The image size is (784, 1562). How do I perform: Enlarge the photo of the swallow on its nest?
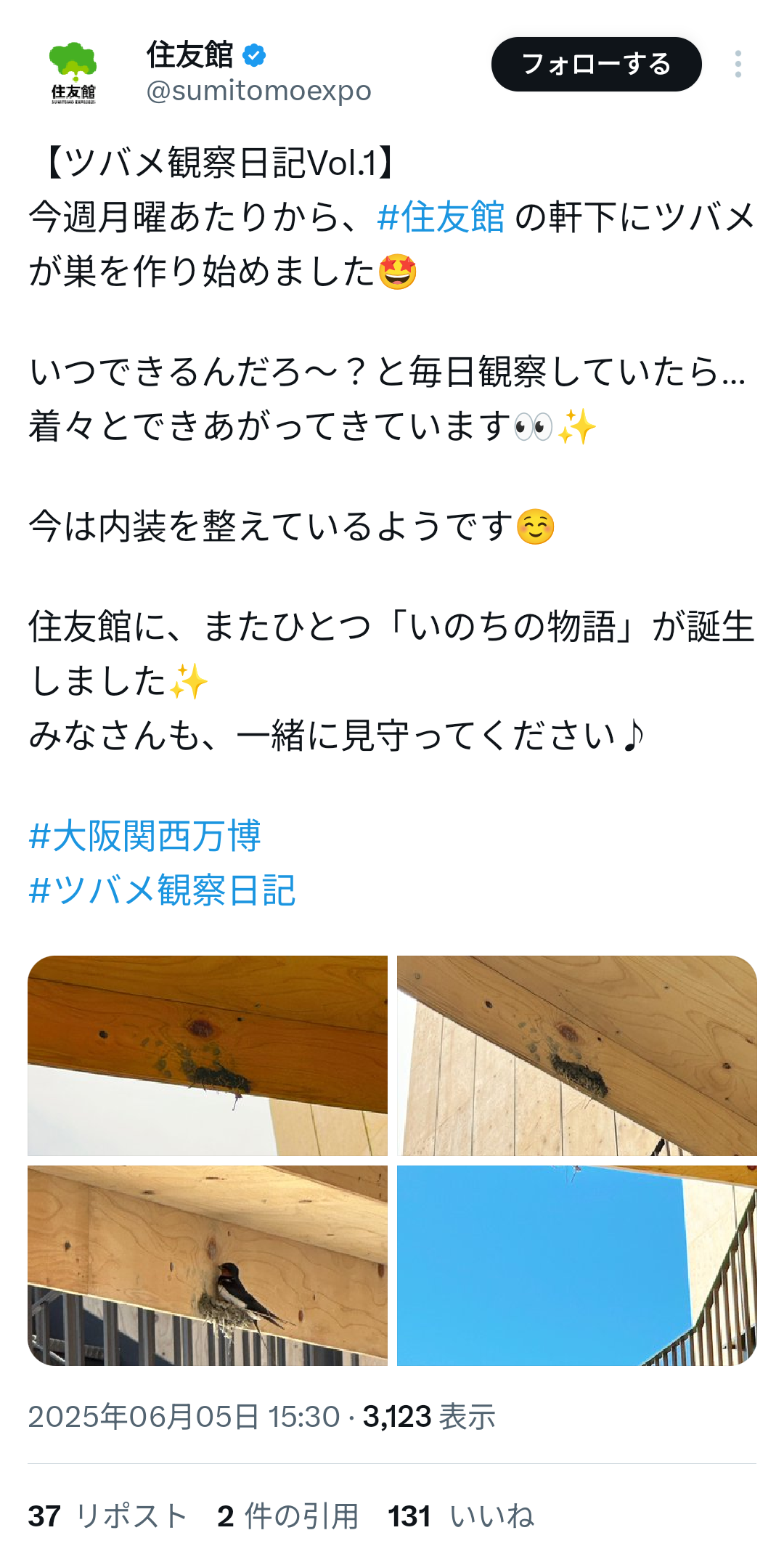(208, 1265)
